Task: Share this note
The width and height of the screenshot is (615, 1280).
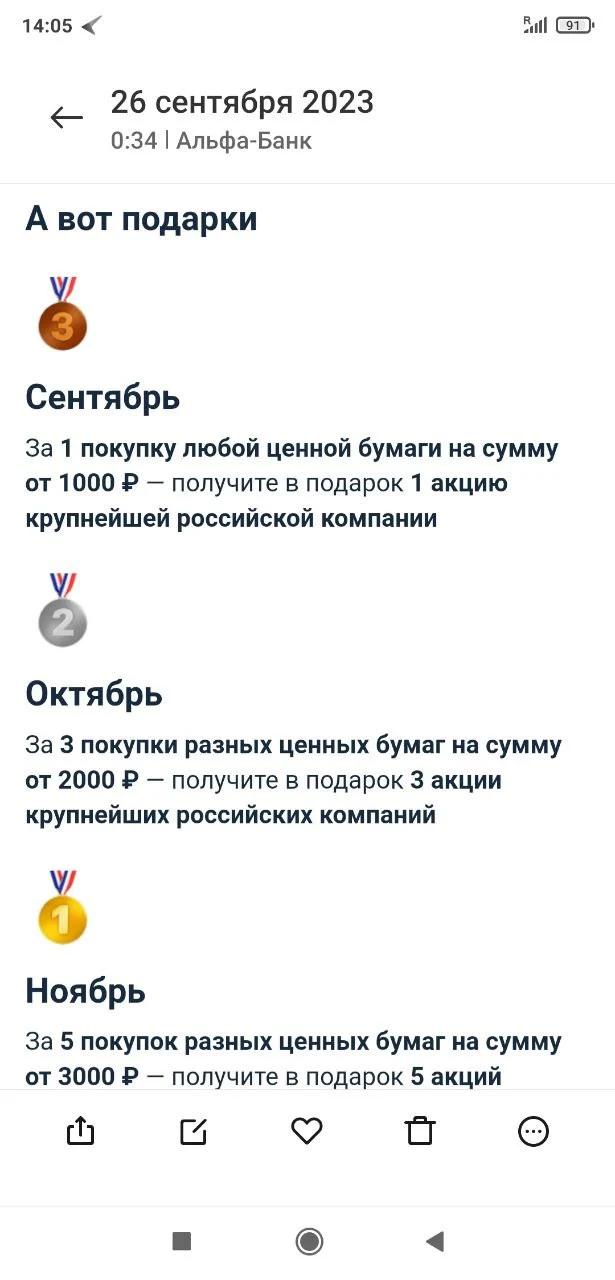Action: tap(80, 1131)
